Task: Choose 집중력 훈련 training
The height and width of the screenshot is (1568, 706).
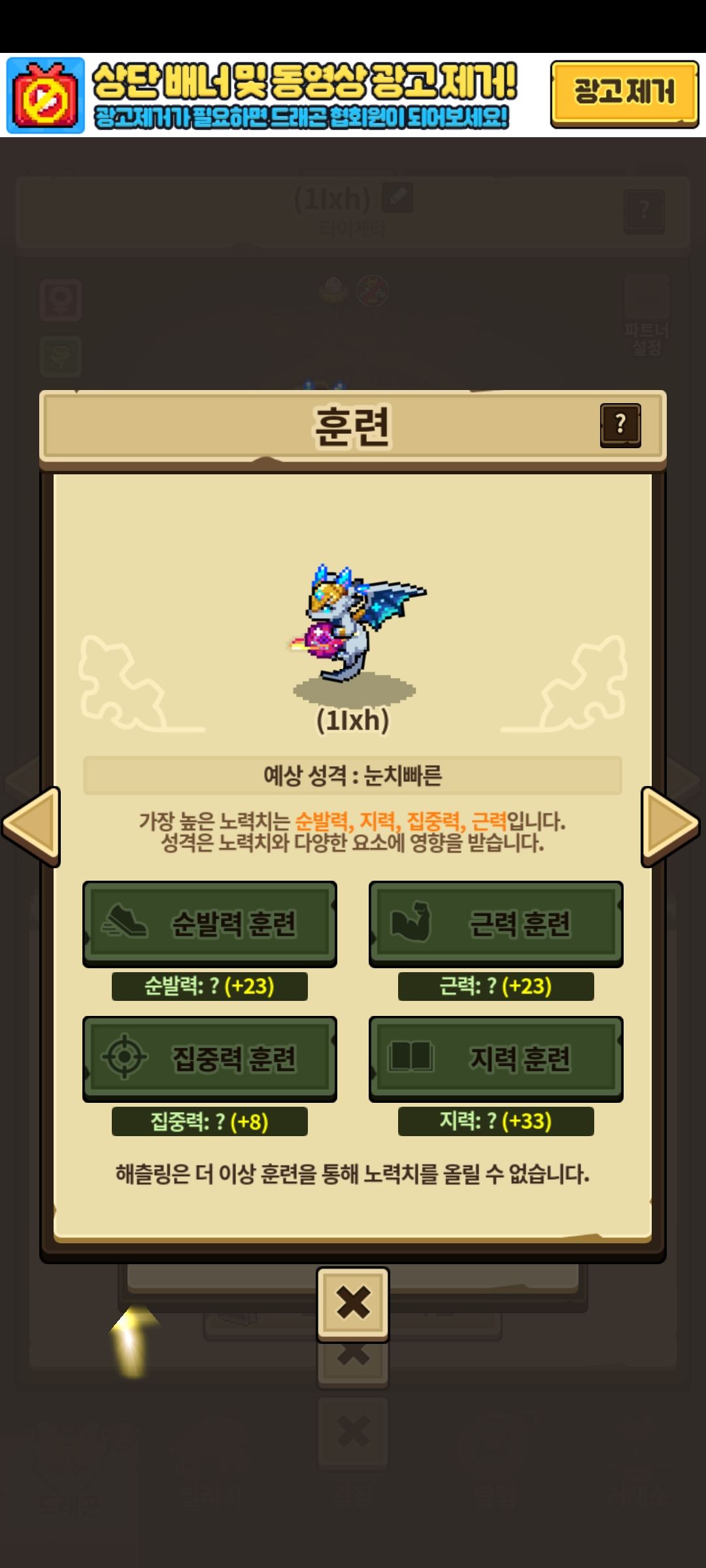Action: (x=210, y=1058)
